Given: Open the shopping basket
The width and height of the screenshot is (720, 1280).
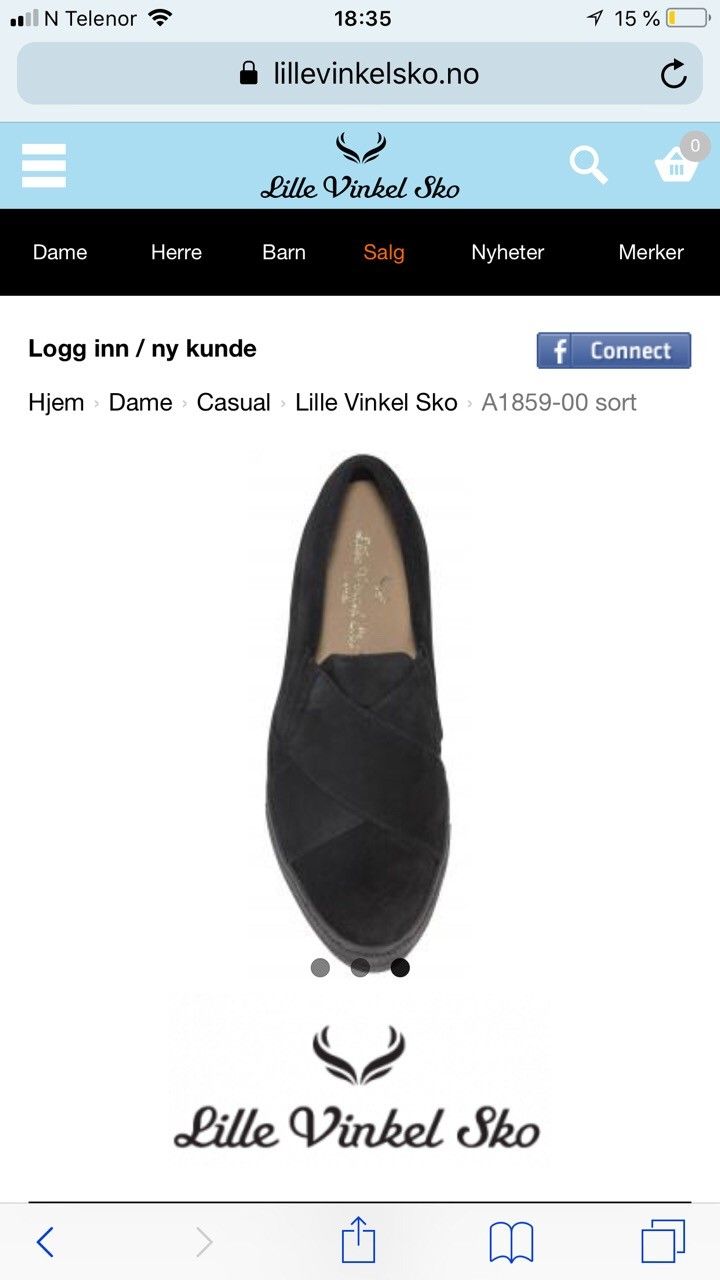Looking at the screenshot, I should 678,165.
